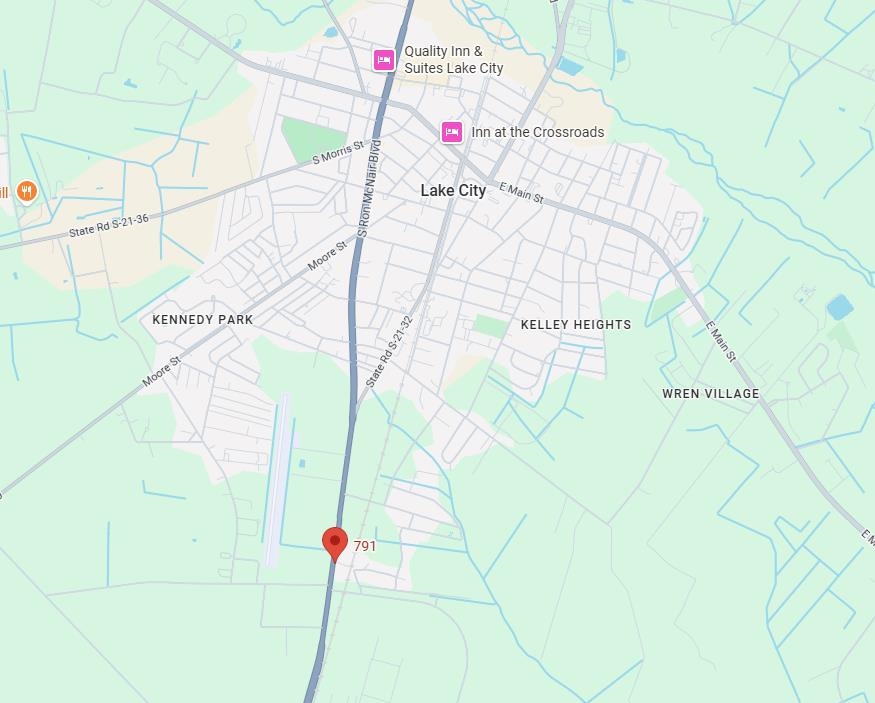
Task: Tap the red location pin labeled 791
Action: click(x=335, y=543)
